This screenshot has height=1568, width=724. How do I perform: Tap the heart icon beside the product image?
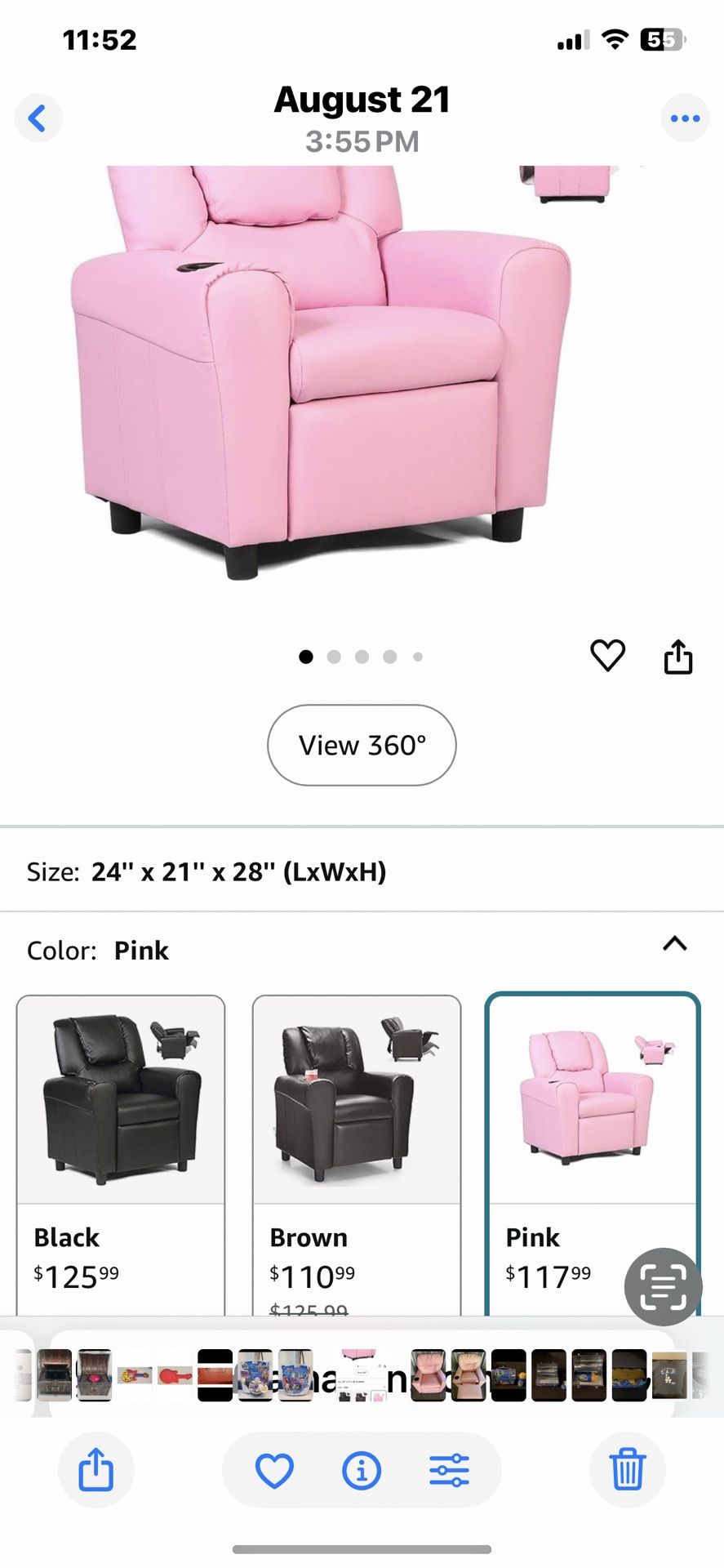coord(607,656)
